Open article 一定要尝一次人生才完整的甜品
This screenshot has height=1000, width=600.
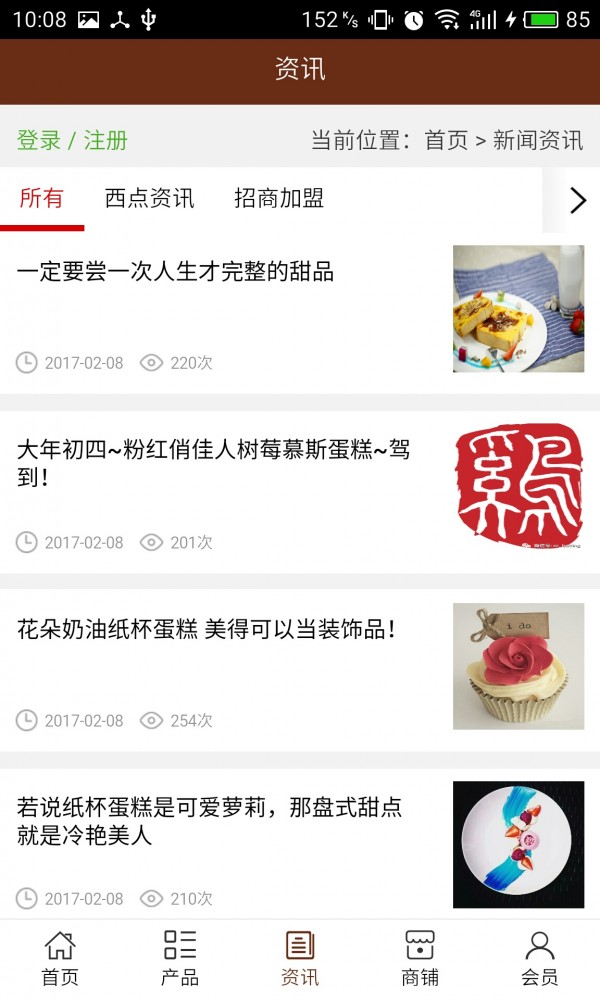tap(176, 272)
